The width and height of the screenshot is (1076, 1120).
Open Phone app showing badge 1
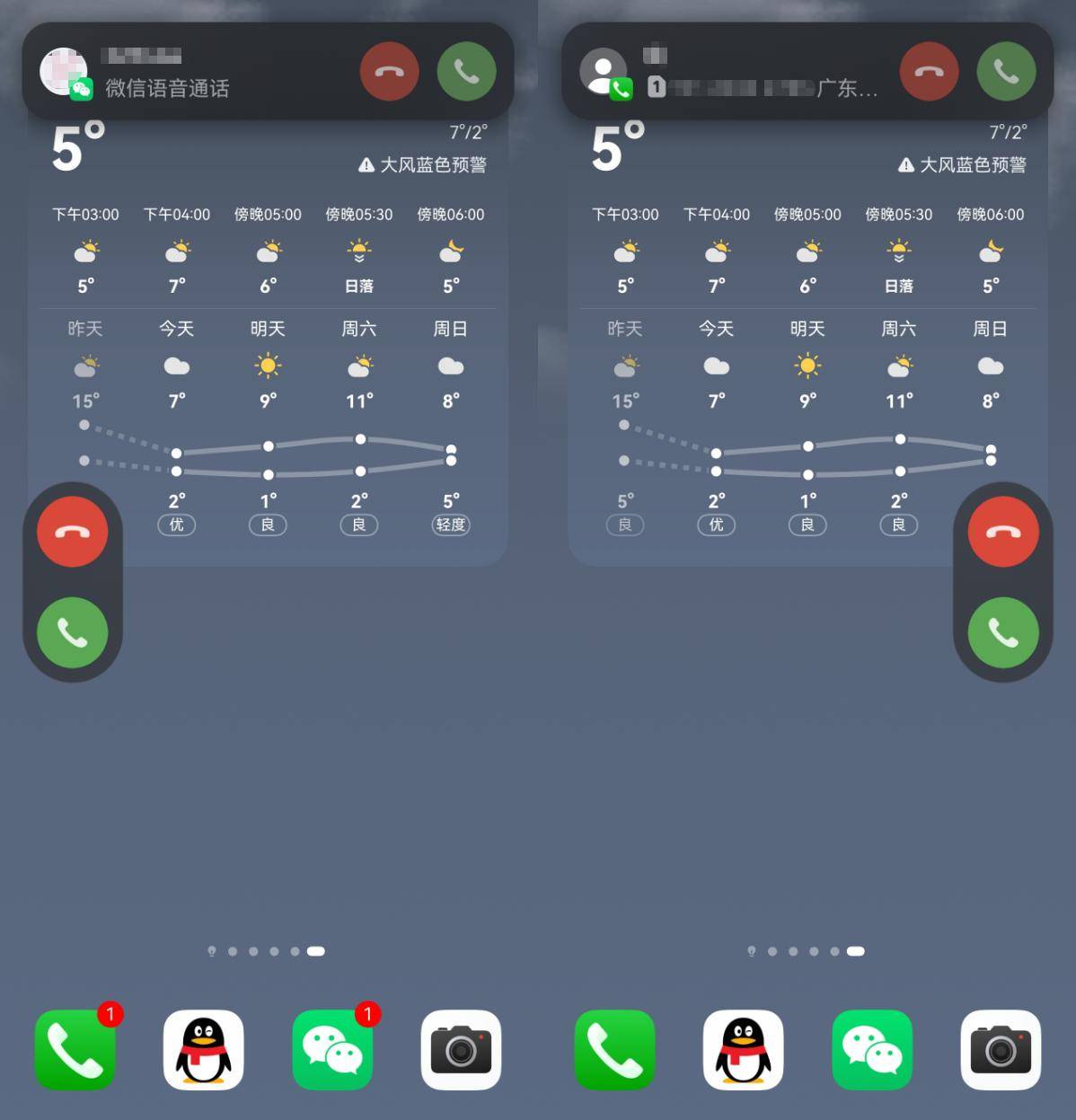click(x=75, y=1050)
